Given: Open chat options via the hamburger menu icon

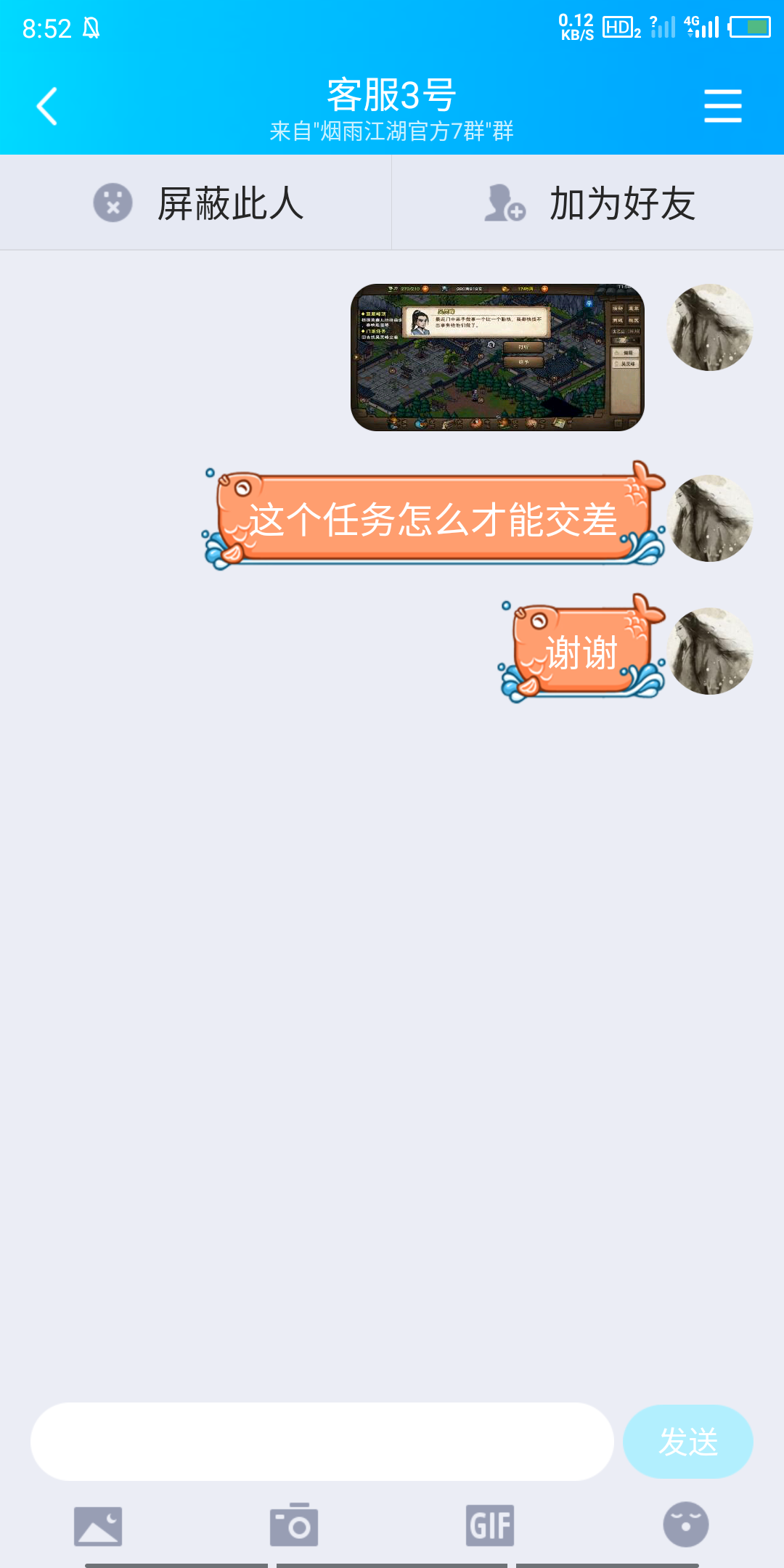Looking at the screenshot, I should pyautogui.click(x=723, y=106).
